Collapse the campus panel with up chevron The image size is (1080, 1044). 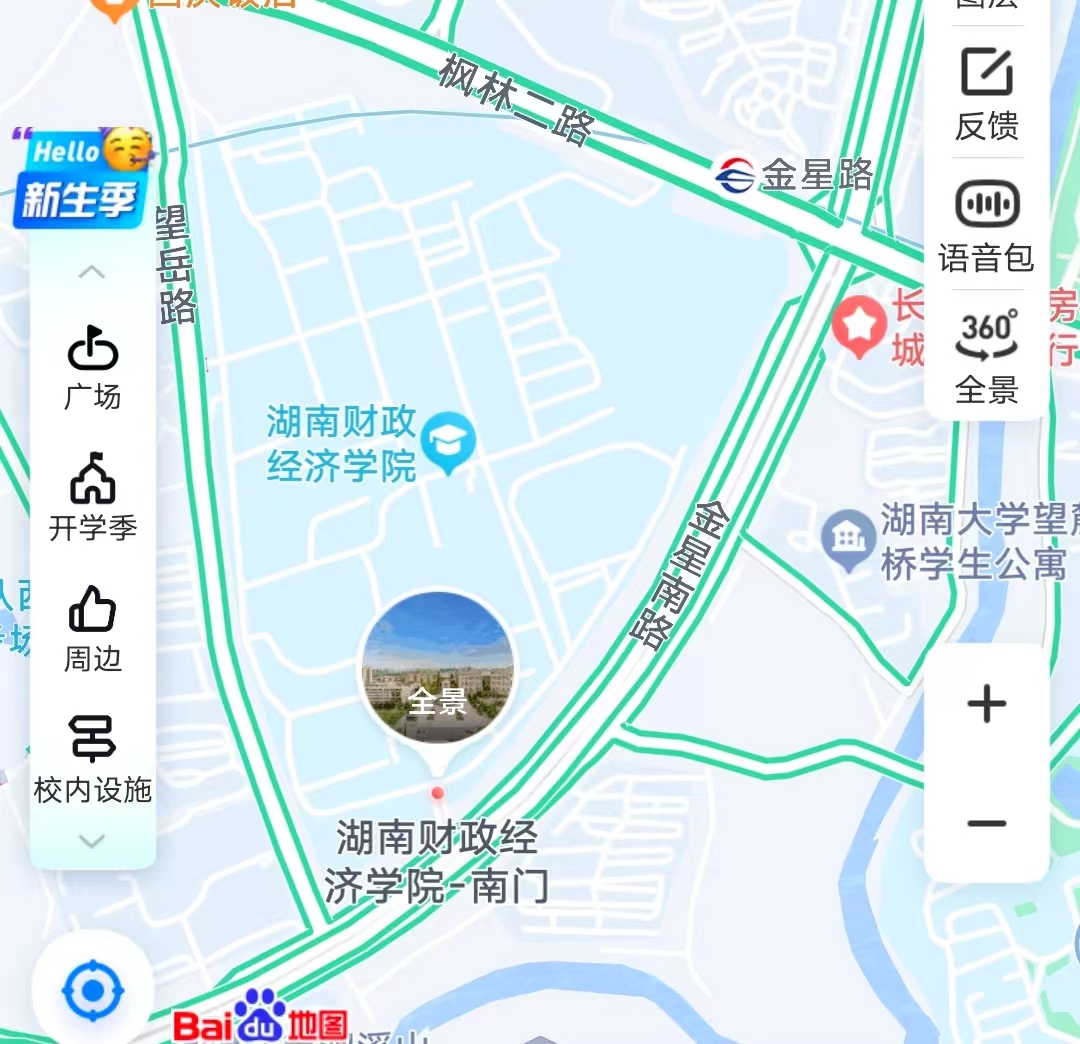click(92, 272)
